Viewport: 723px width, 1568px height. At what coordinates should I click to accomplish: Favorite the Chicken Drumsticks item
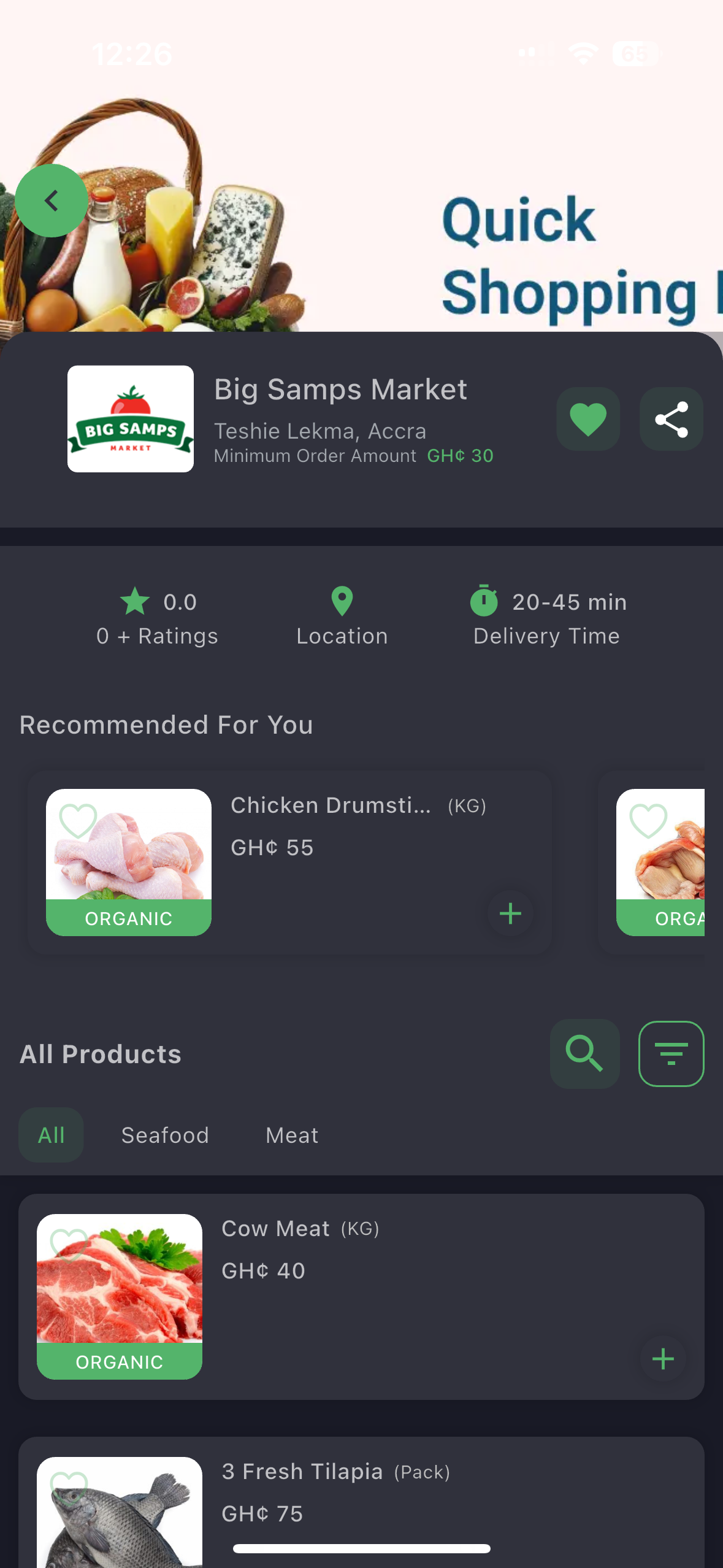tap(78, 820)
